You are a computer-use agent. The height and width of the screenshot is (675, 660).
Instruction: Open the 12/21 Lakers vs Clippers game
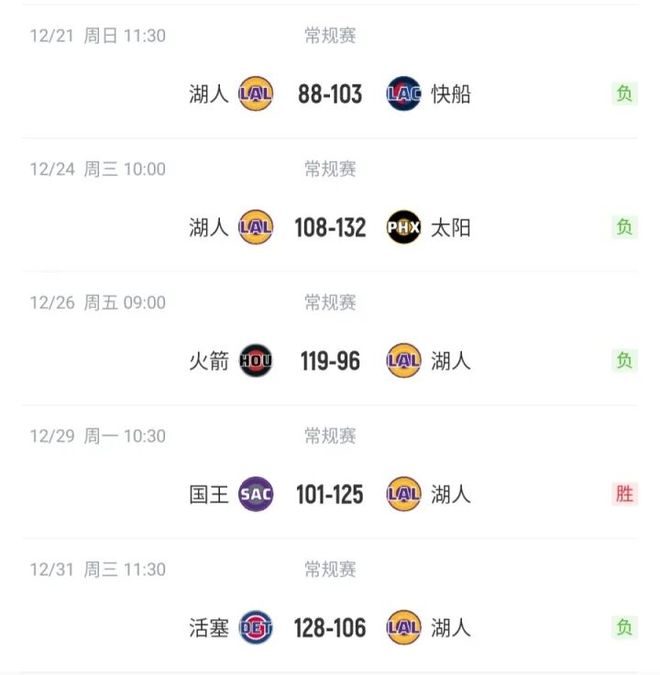[x=330, y=94]
